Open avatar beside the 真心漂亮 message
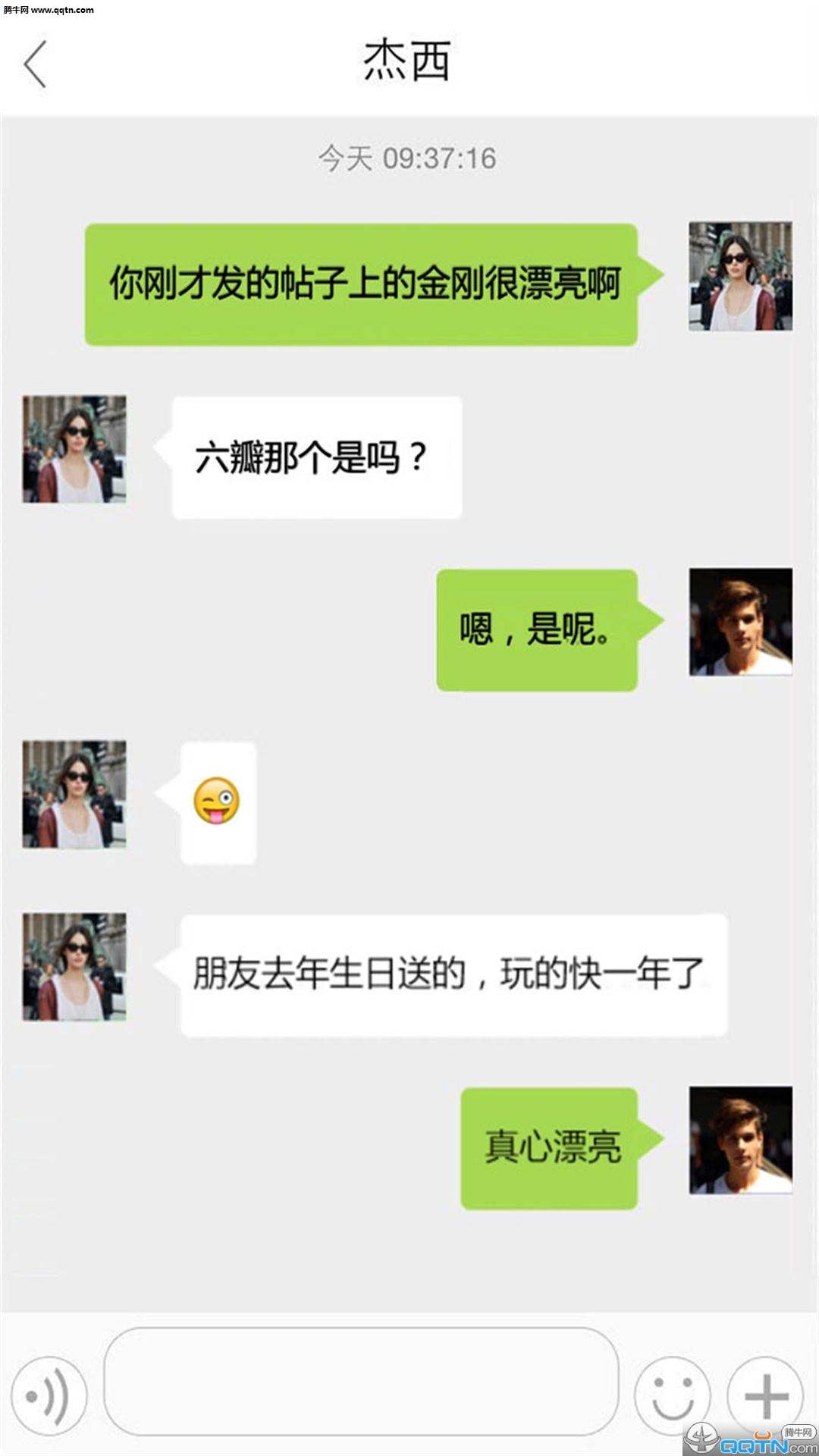The image size is (819, 1456). (740, 1140)
